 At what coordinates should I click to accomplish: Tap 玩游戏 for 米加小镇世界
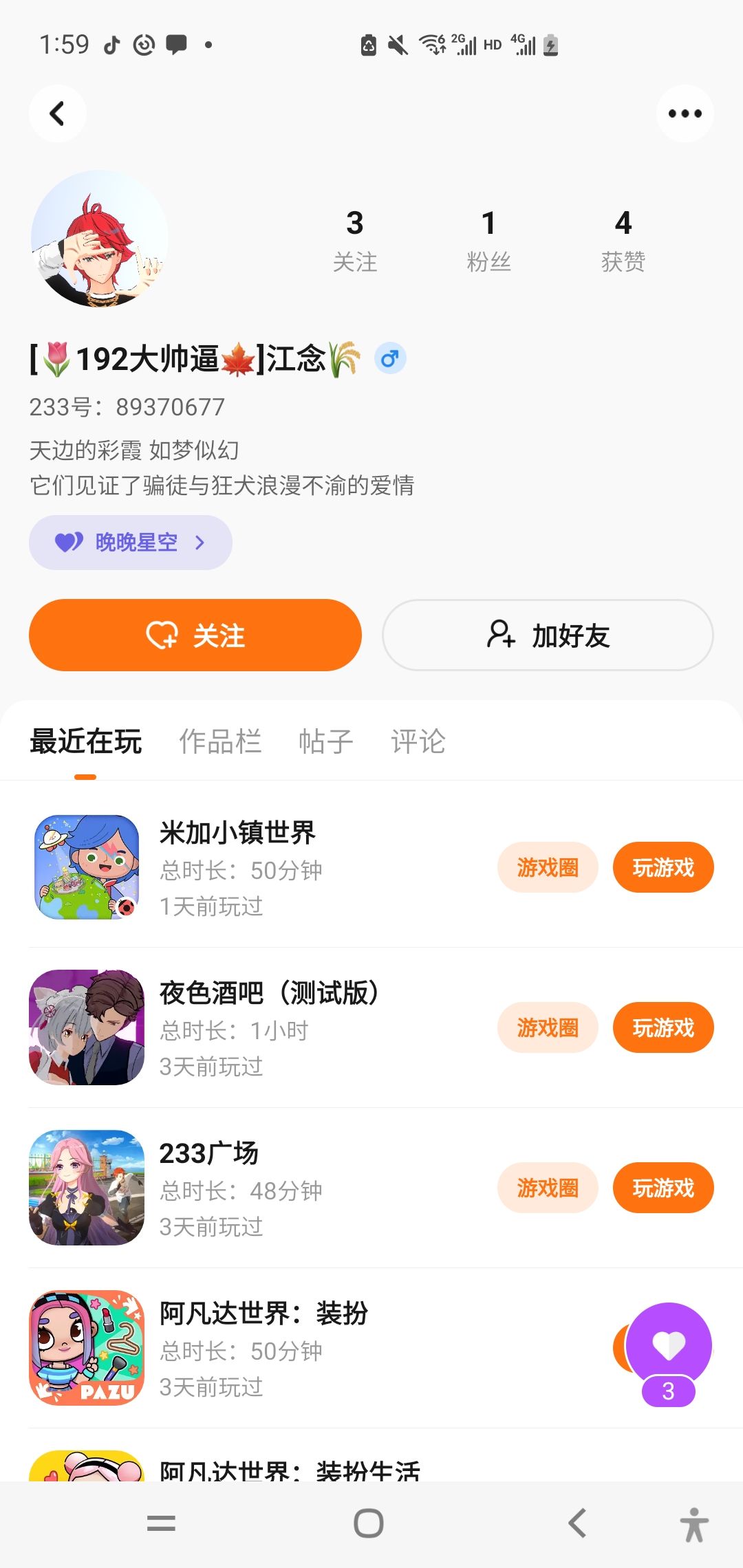click(663, 867)
